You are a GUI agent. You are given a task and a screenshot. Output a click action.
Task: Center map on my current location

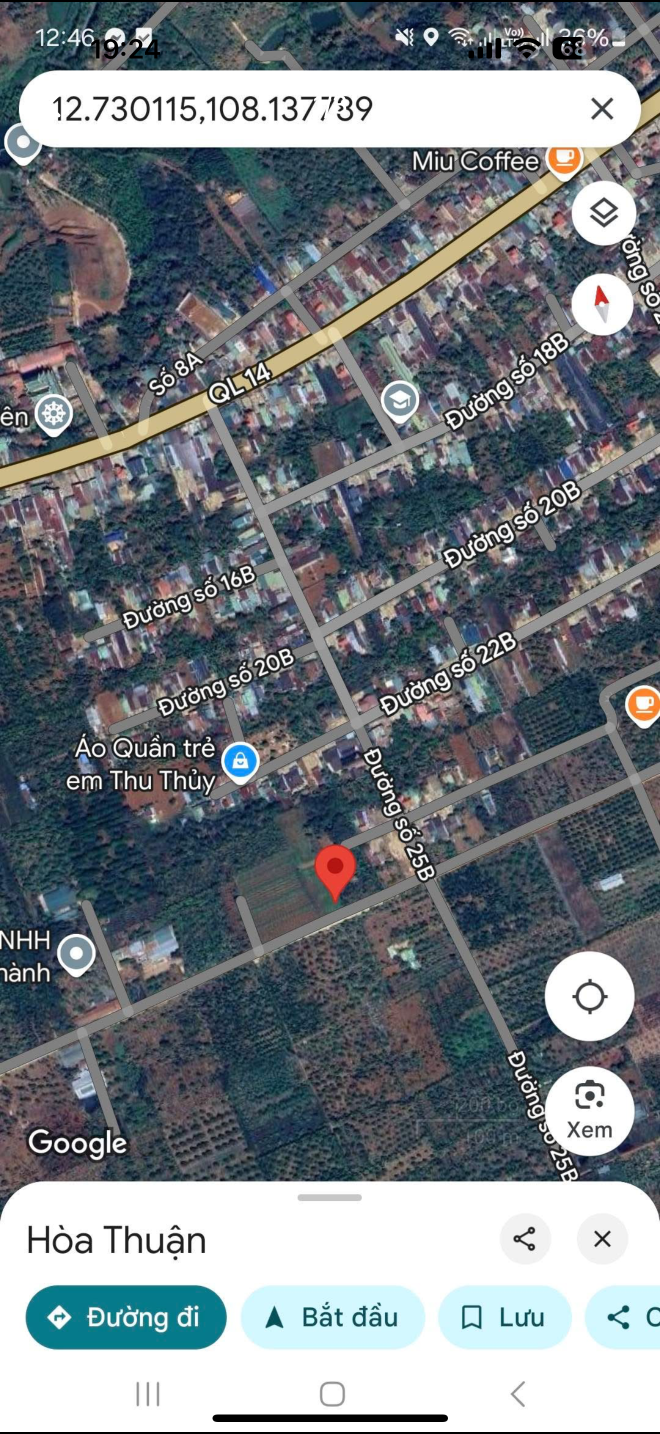[x=590, y=997]
